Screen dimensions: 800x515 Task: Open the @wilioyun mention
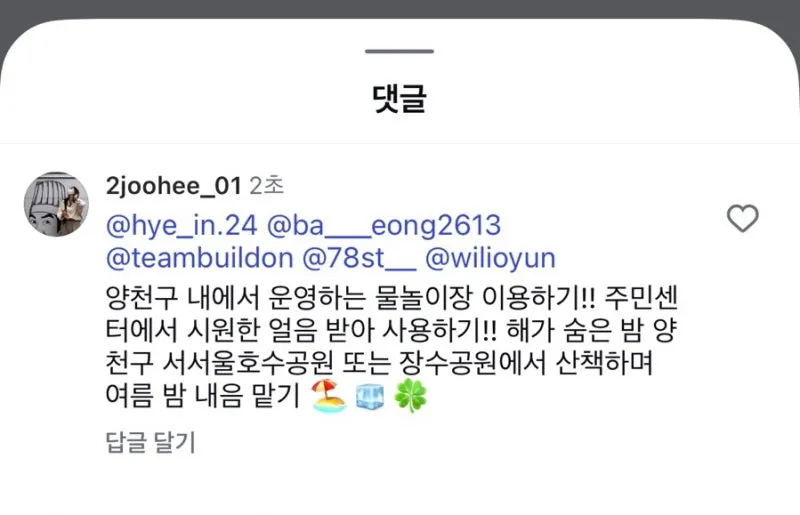490,258
